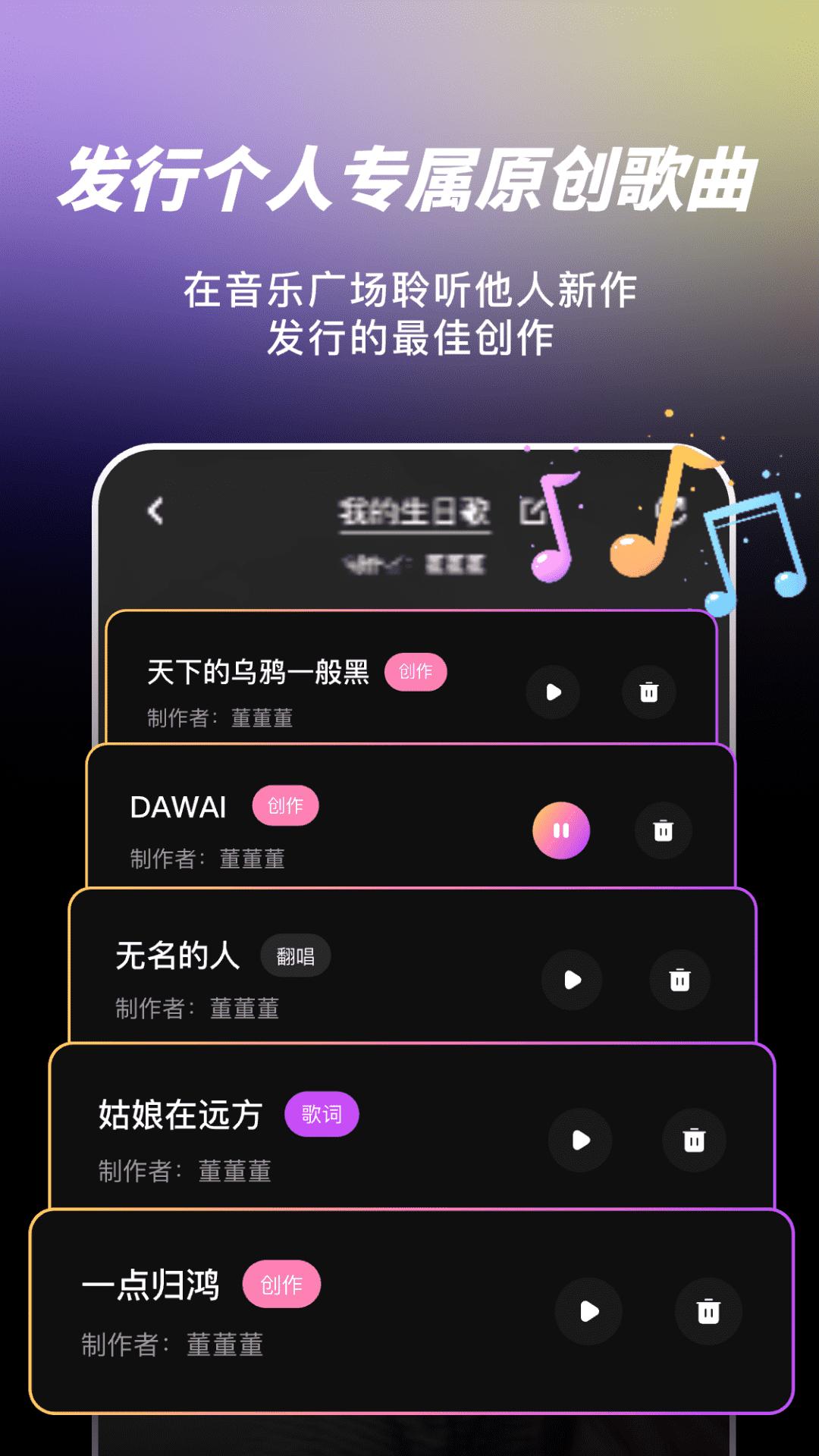Play 无名的人
Viewport: 819px width, 1456px height.
click(x=573, y=981)
